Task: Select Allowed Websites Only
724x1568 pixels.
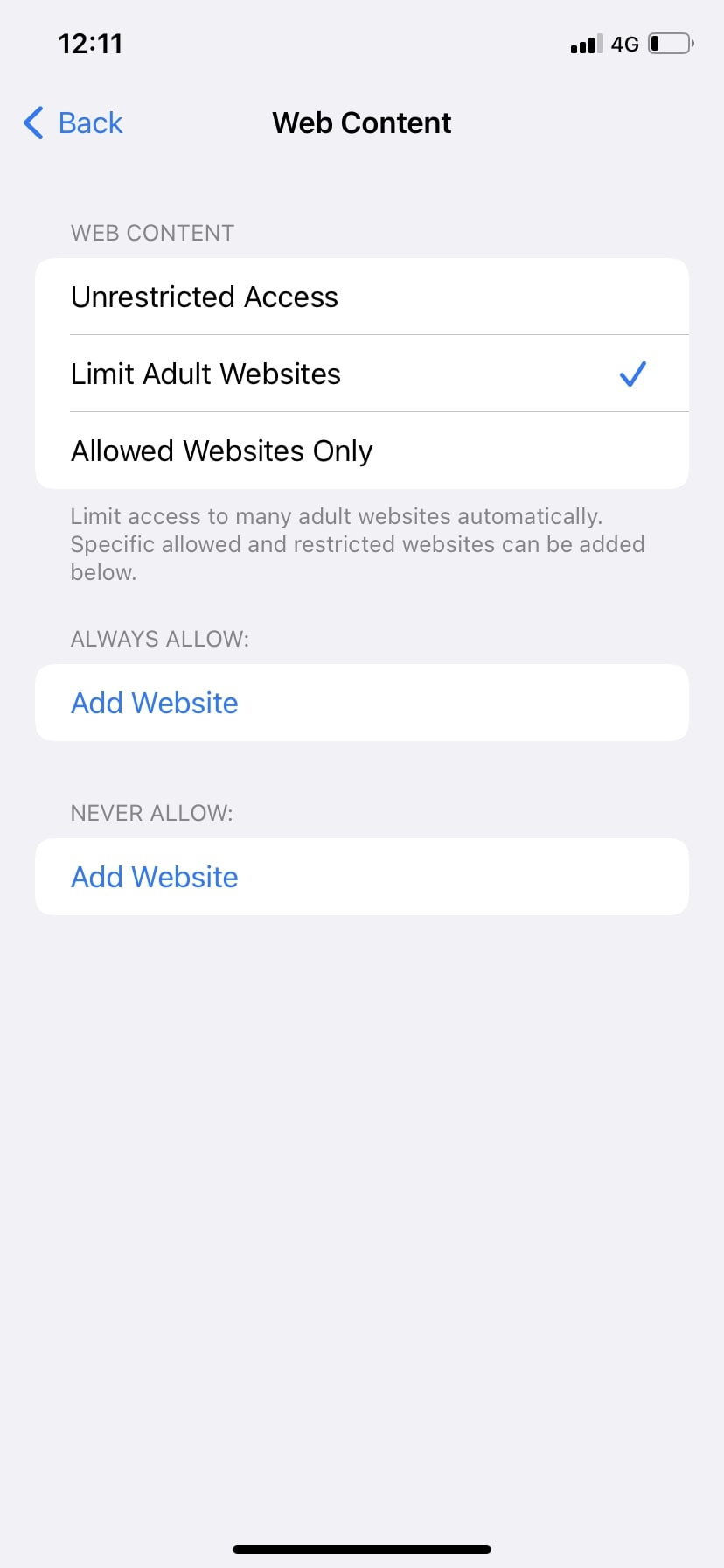Action: pyautogui.click(x=362, y=451)
